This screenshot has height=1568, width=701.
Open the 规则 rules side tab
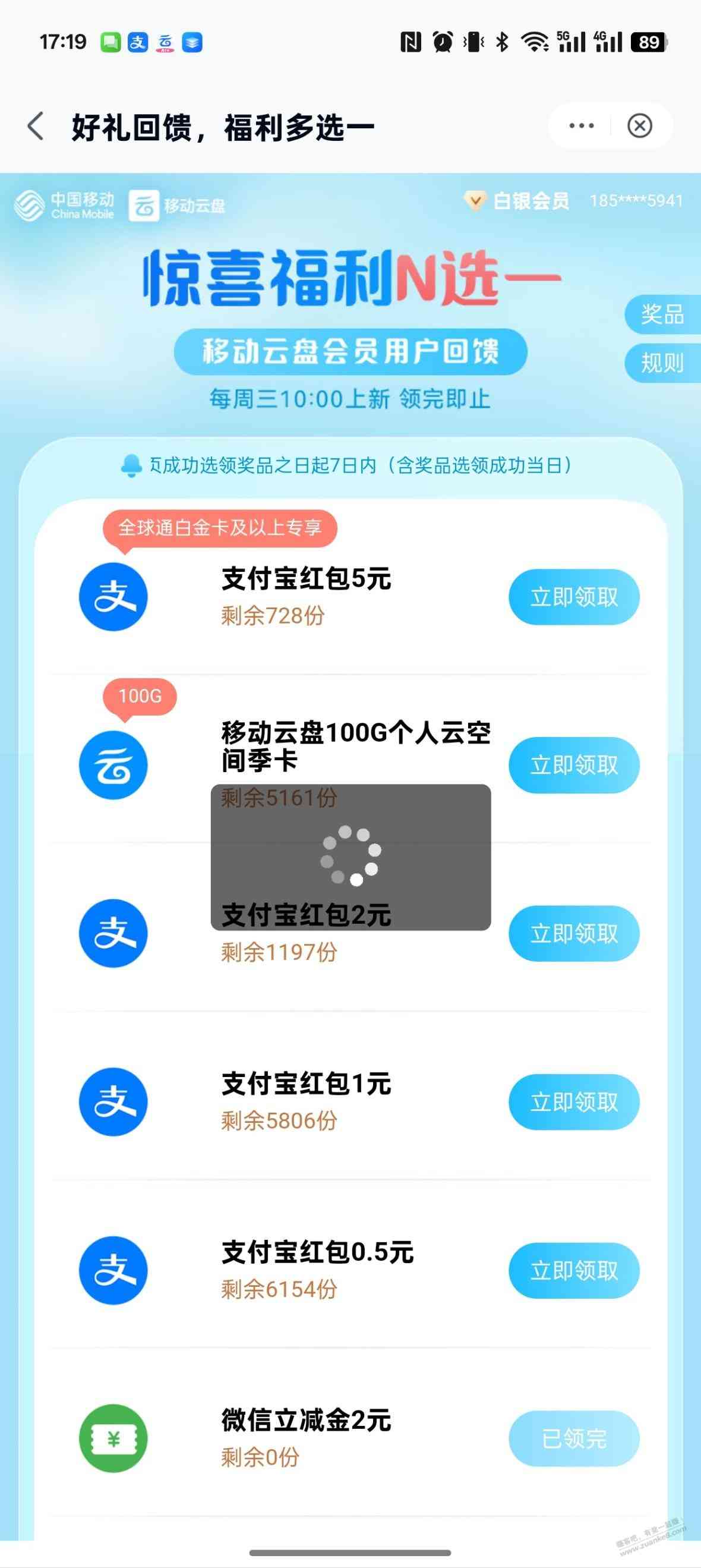662,363
